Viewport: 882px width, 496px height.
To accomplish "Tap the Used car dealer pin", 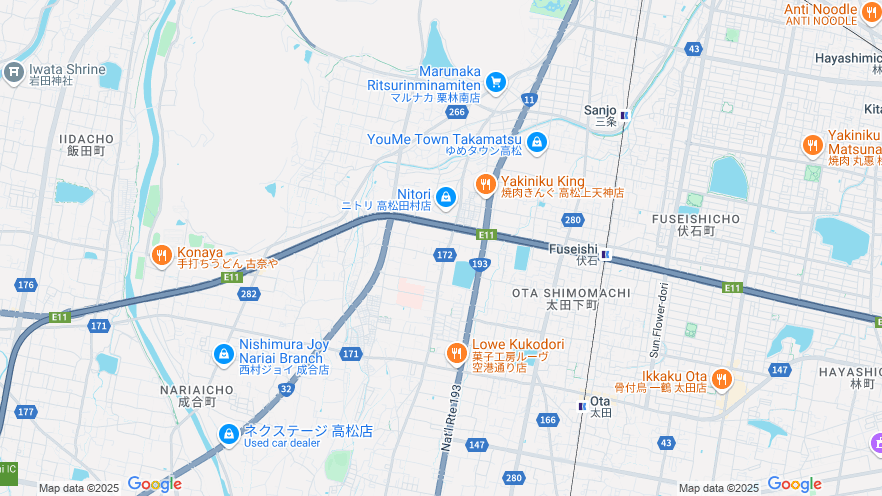I will tap(229, 434).
